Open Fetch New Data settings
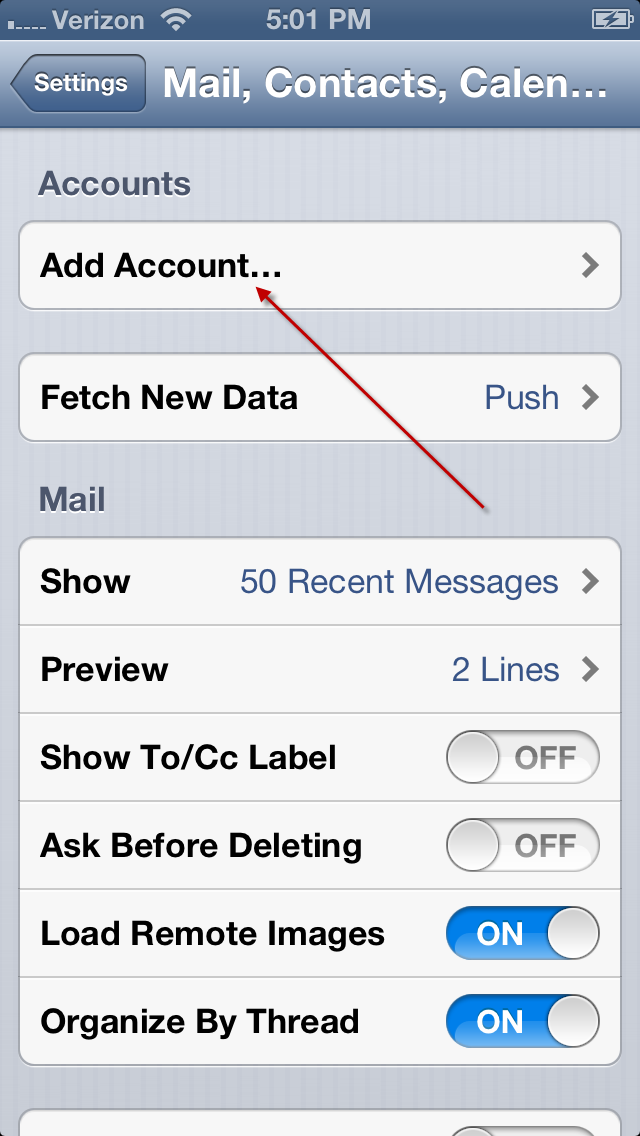640x1136 pixels. [x=320, y=398]
